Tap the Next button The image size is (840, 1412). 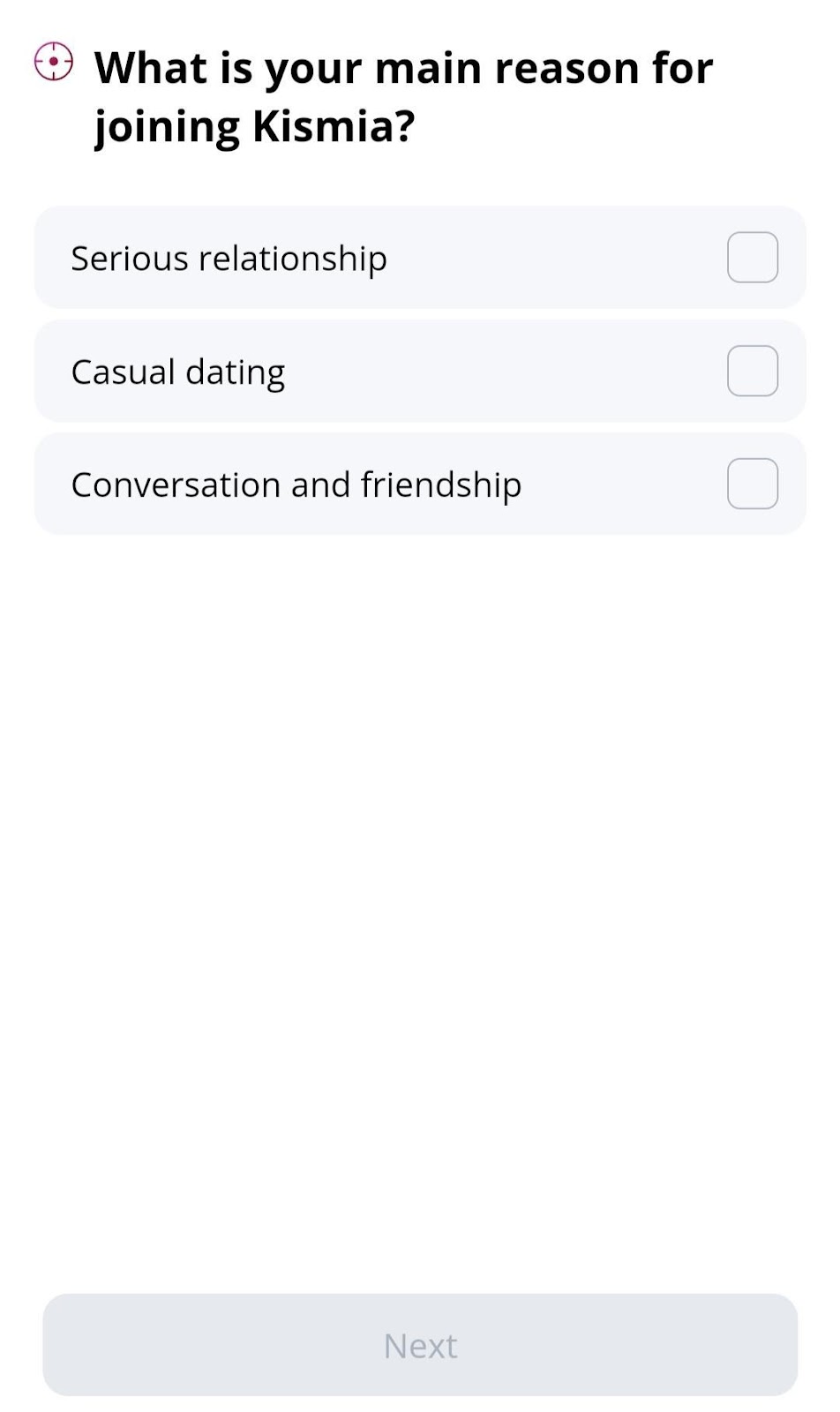420,1345
